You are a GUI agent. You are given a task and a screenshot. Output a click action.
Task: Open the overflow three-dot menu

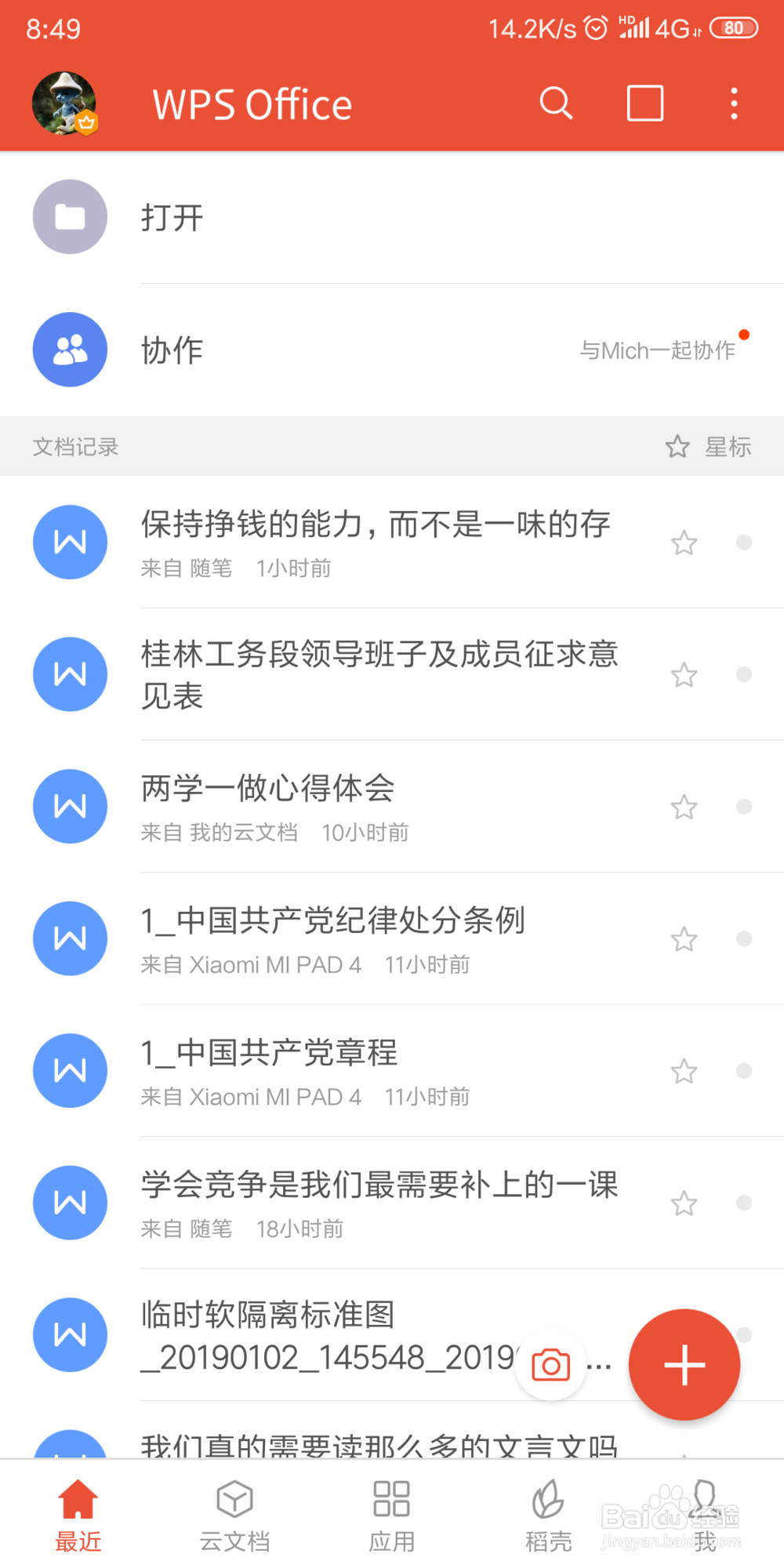[734, 103]
